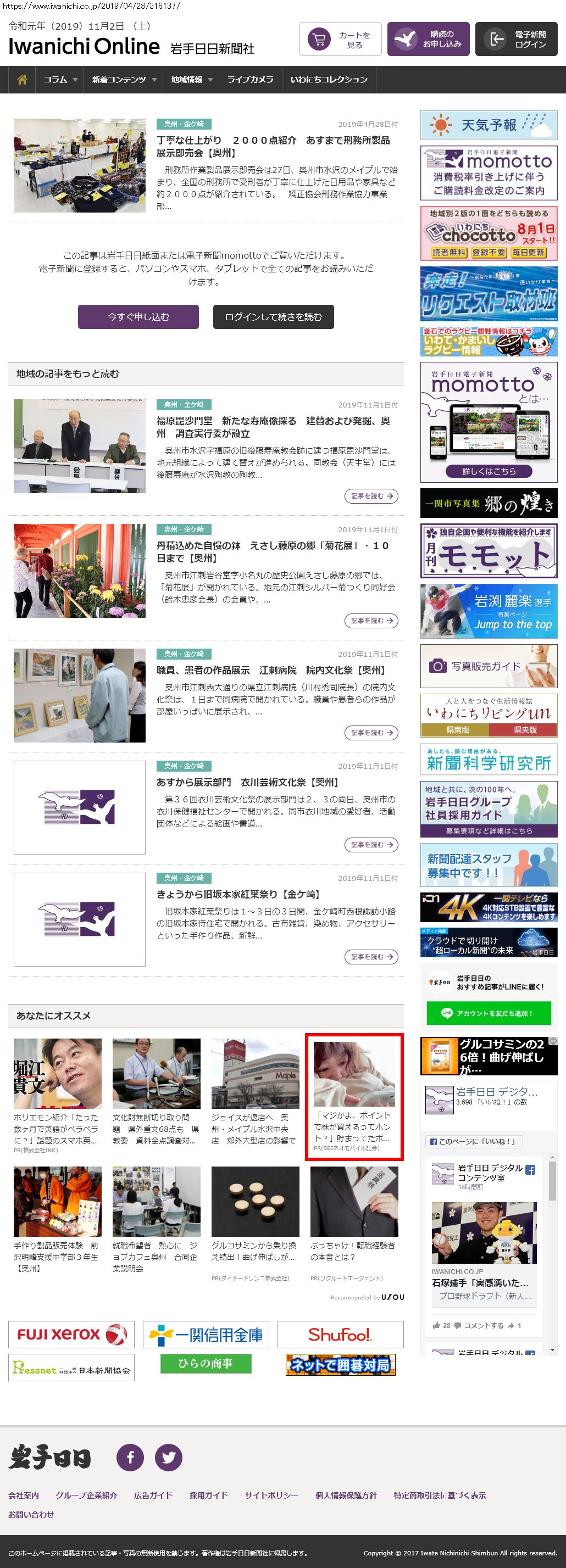Tap the 今すぐ申し込む button
The height and width of the screenshot is (1568, 566).
click(138, 316)
